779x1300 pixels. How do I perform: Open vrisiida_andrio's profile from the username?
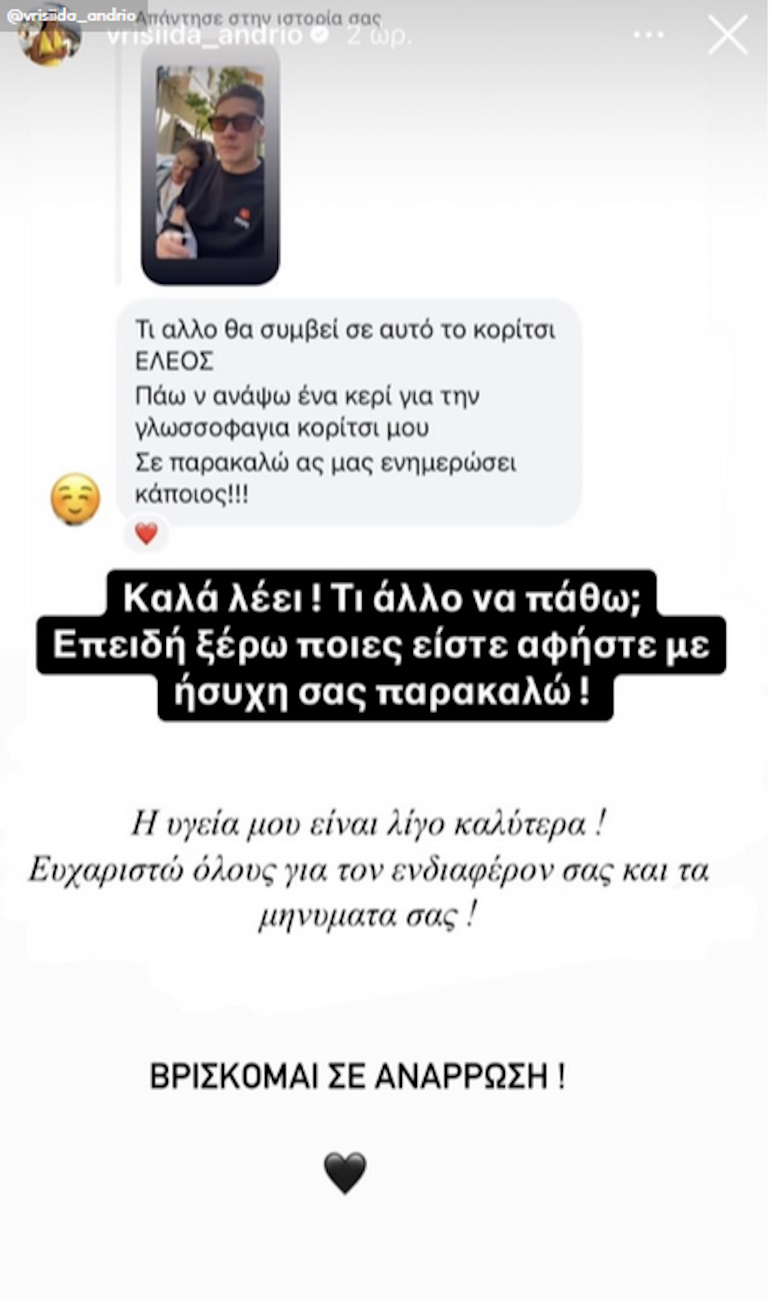(205, 35)
